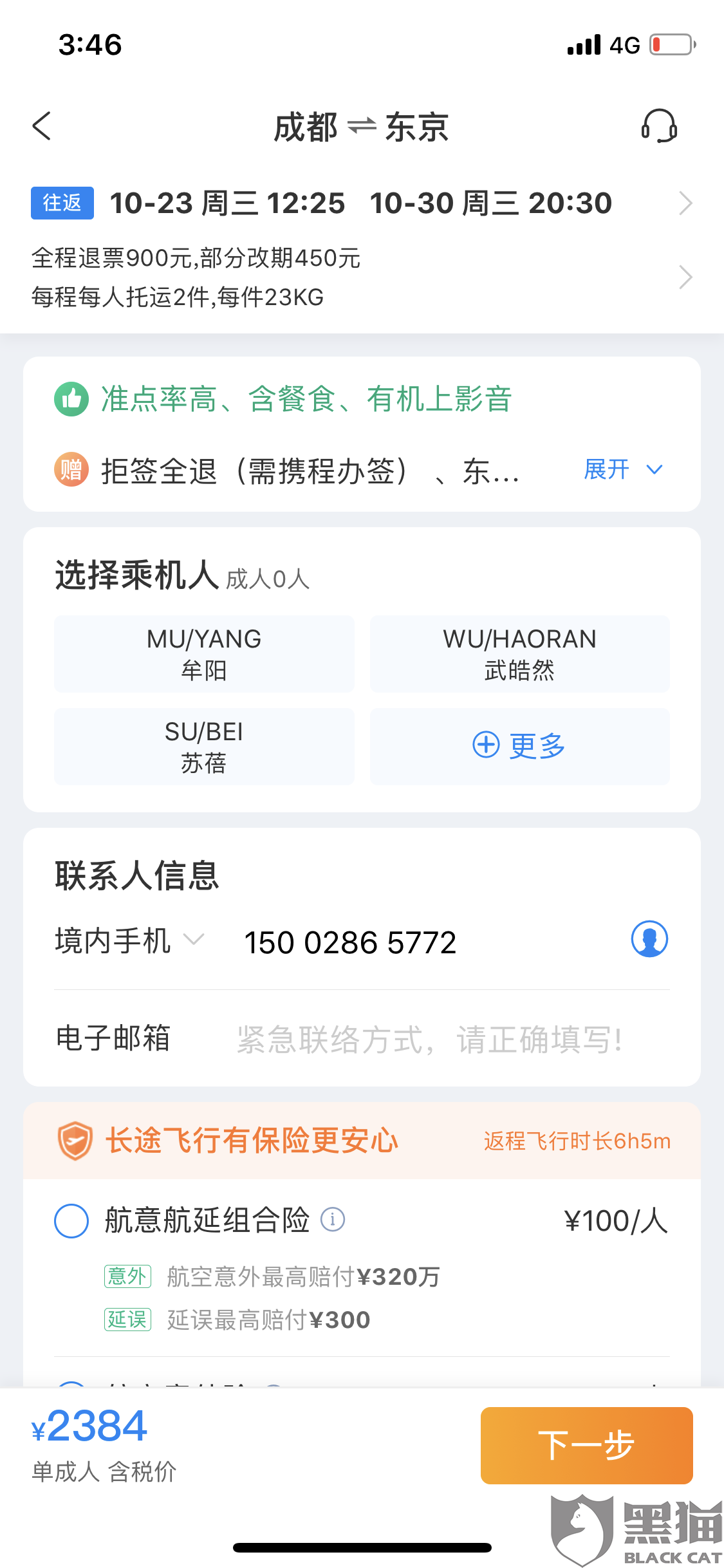Select passenger WU/HAORAN 武皓然
The height and width of the screenshot is (1568, 724).
pyautogui.click(x=519, y=654)
